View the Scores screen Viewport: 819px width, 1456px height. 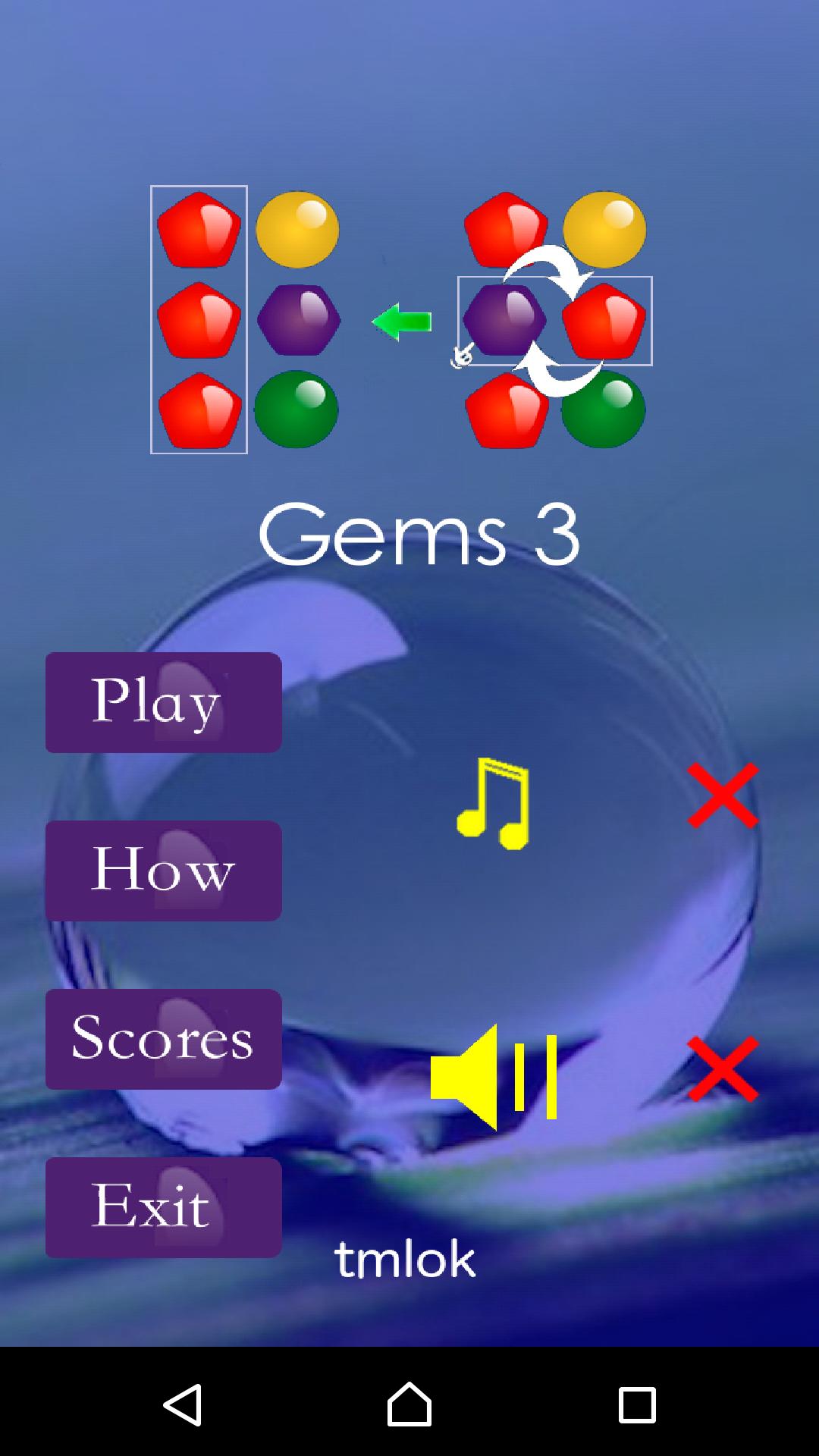point(163,1039)
